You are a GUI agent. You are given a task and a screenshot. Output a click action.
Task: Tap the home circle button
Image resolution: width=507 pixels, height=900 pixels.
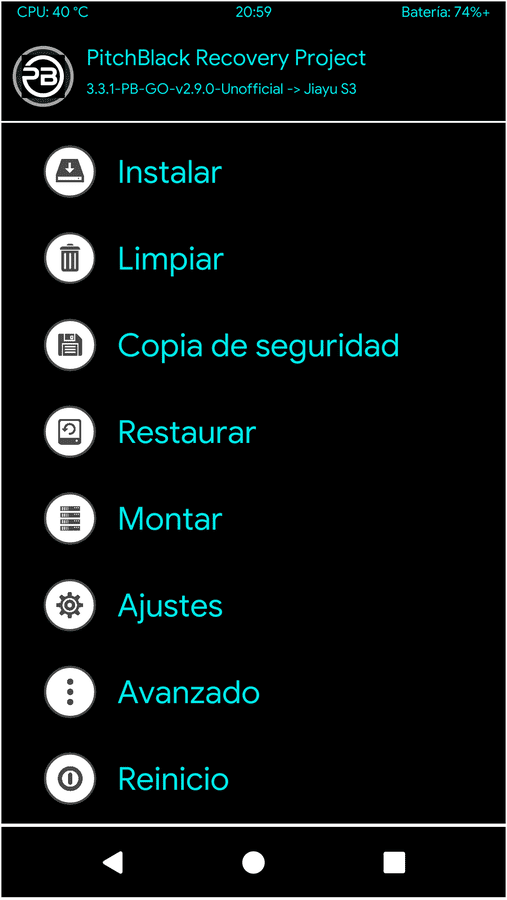[253, 862]
